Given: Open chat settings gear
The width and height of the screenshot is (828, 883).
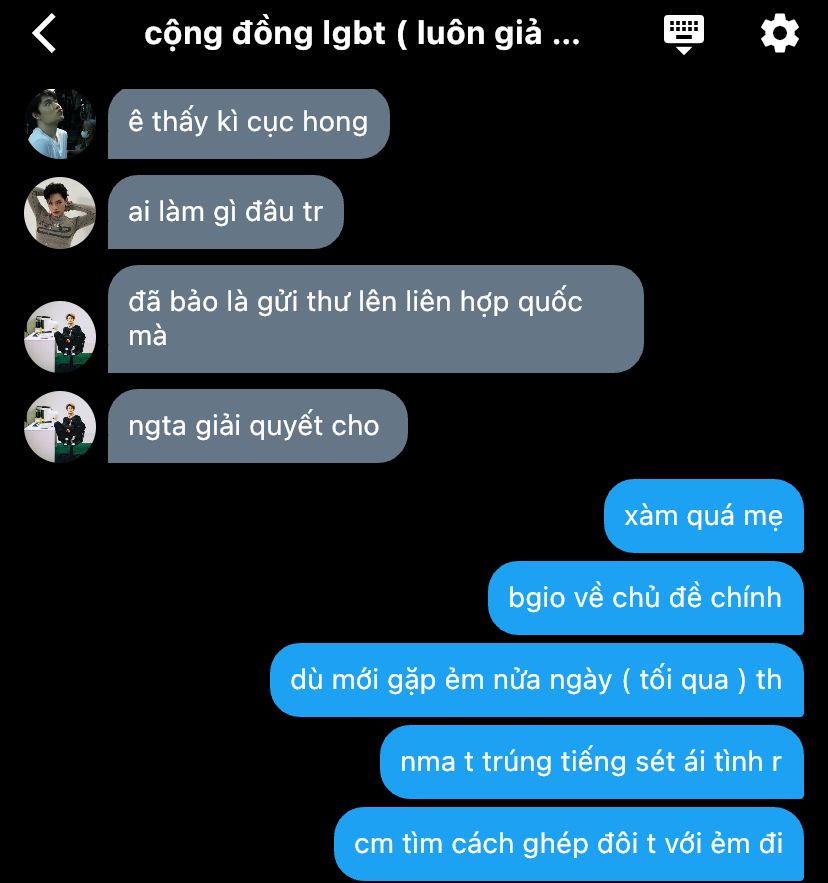Looking at the screenshot, I should (x=779, y=34).
